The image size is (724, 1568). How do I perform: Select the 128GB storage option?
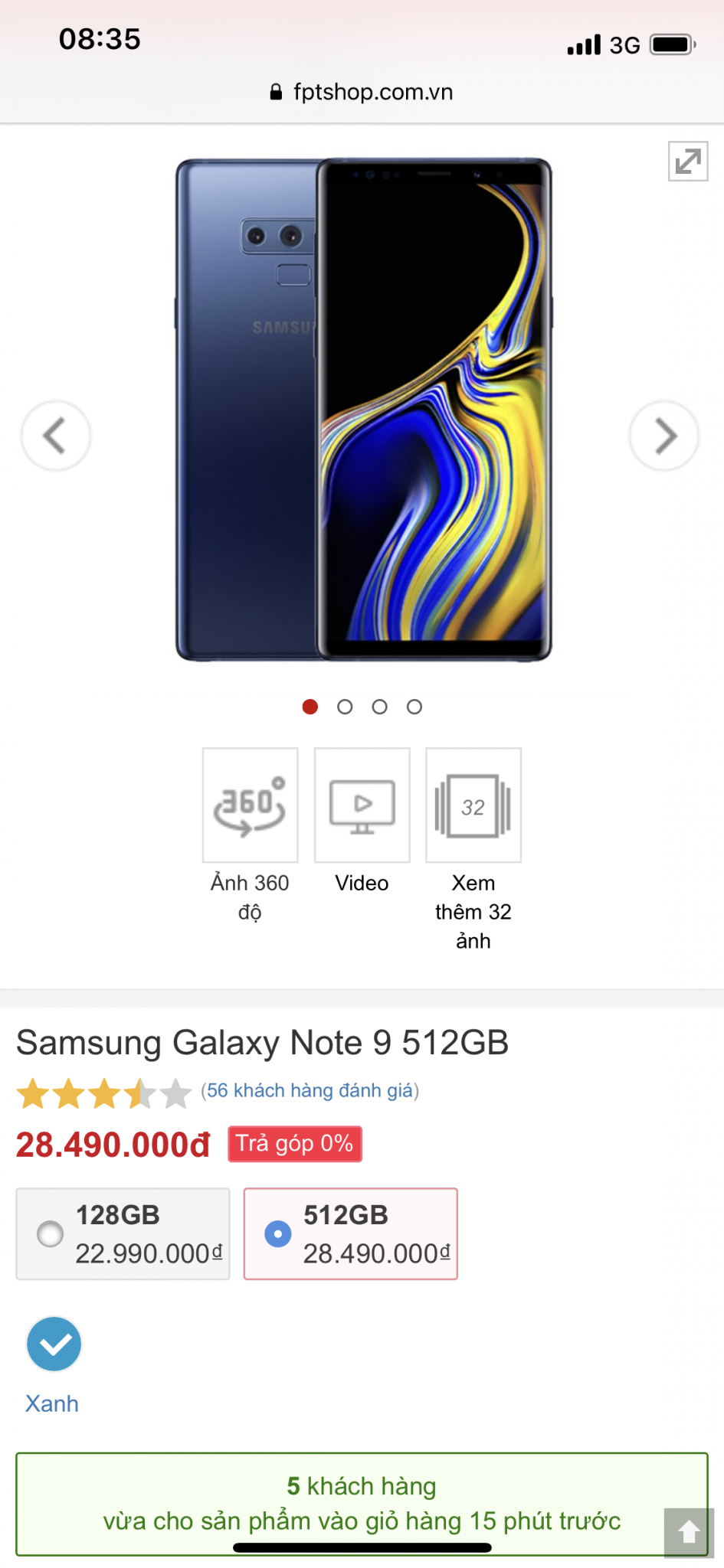pyautogui.click(x=123, y=1233)
